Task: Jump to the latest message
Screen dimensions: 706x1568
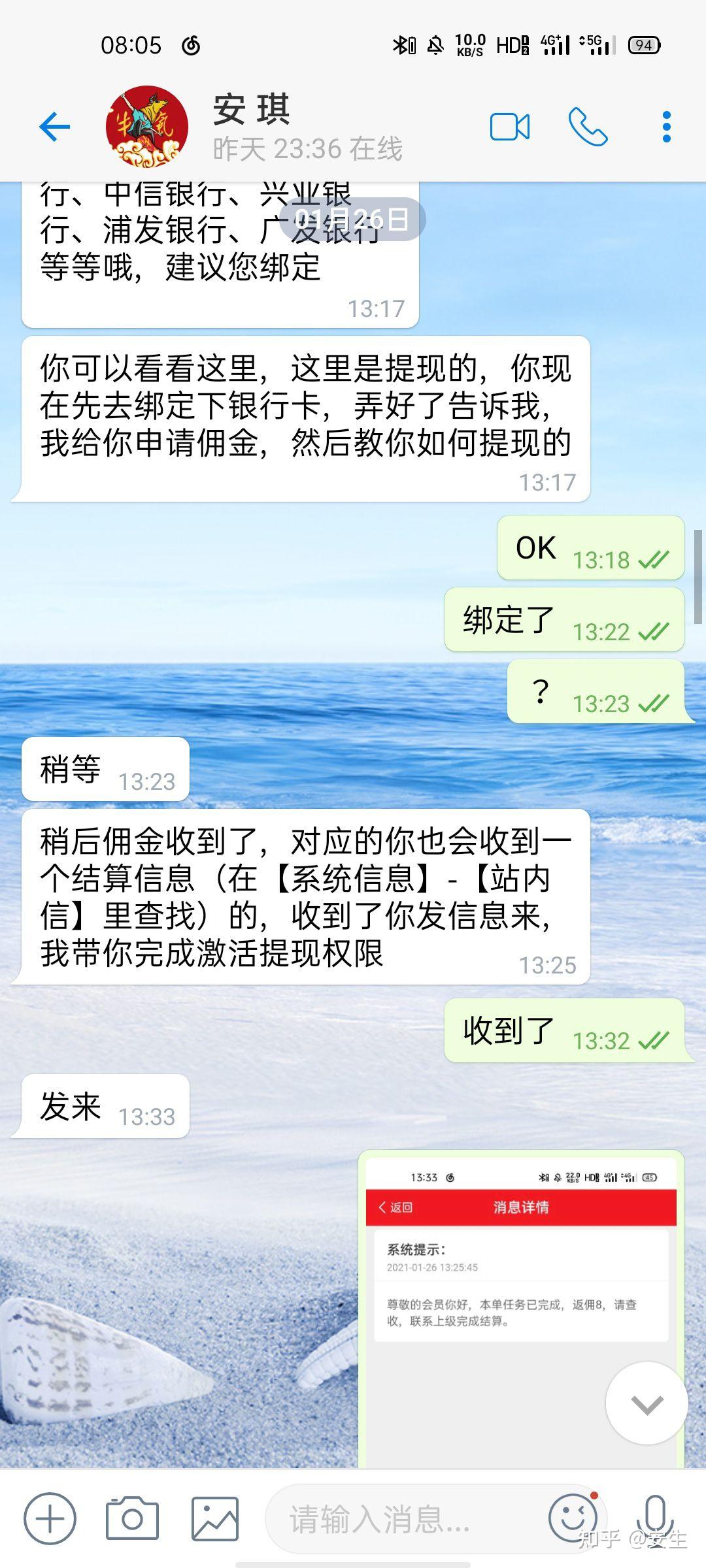Action: tap(647, 1403)
